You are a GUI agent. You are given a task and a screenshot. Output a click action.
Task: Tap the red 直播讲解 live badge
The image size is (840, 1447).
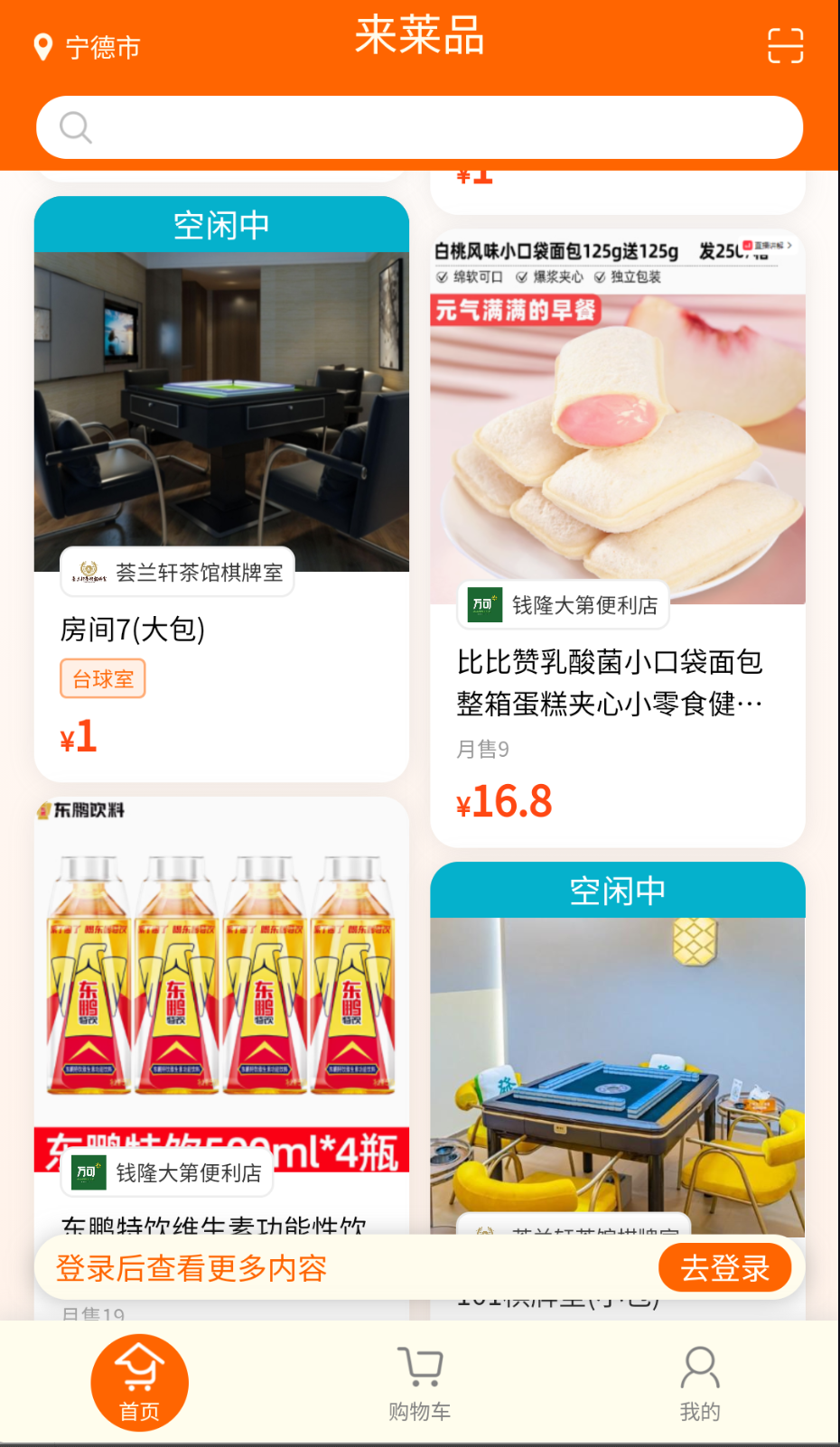(x=763, y=247)
